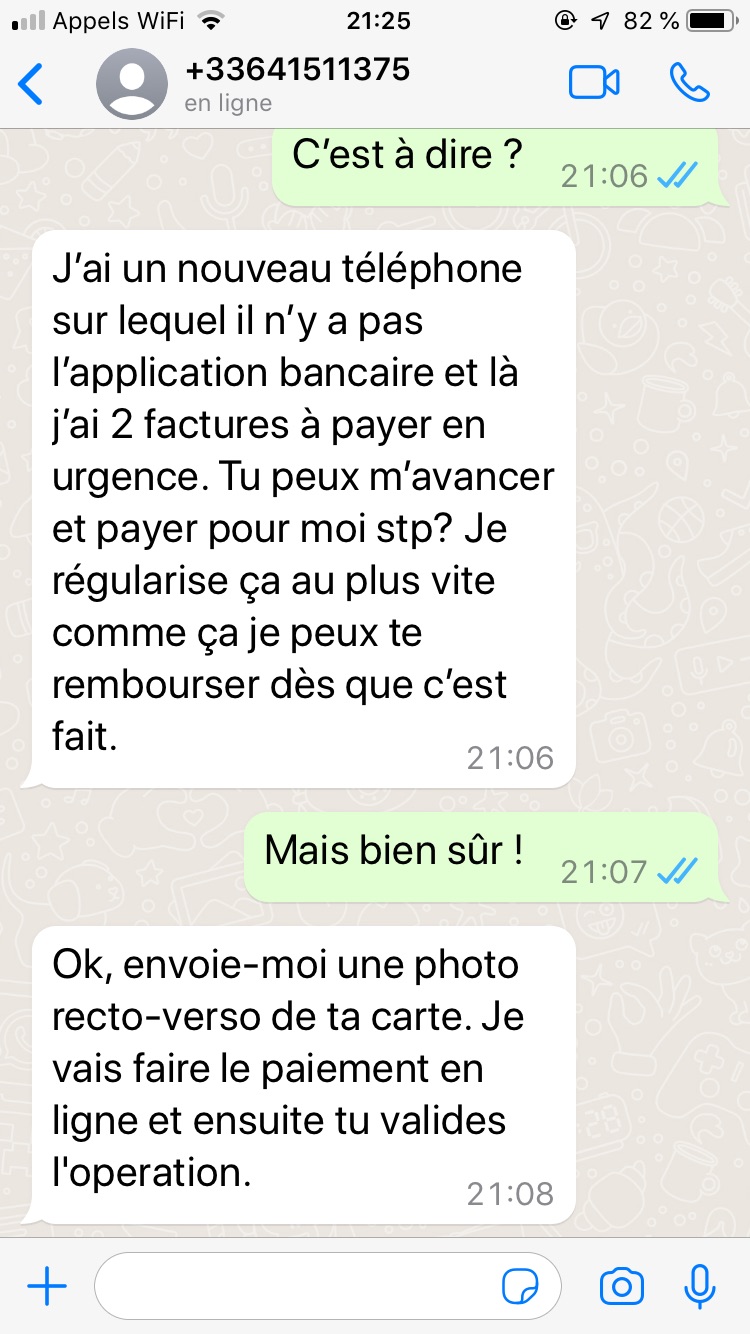Go back to the chats list

tap(32, 84)
